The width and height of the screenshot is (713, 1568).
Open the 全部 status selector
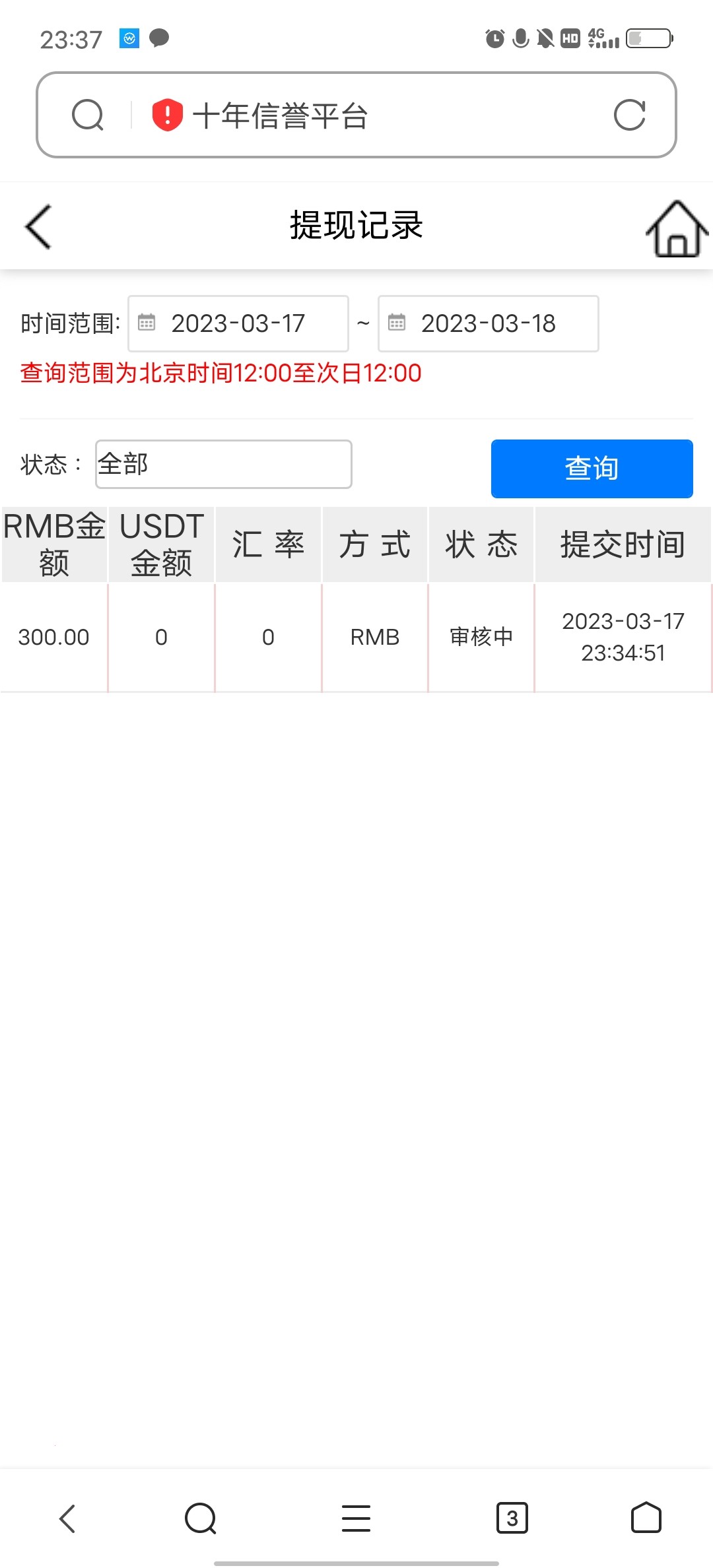(223, 465)
